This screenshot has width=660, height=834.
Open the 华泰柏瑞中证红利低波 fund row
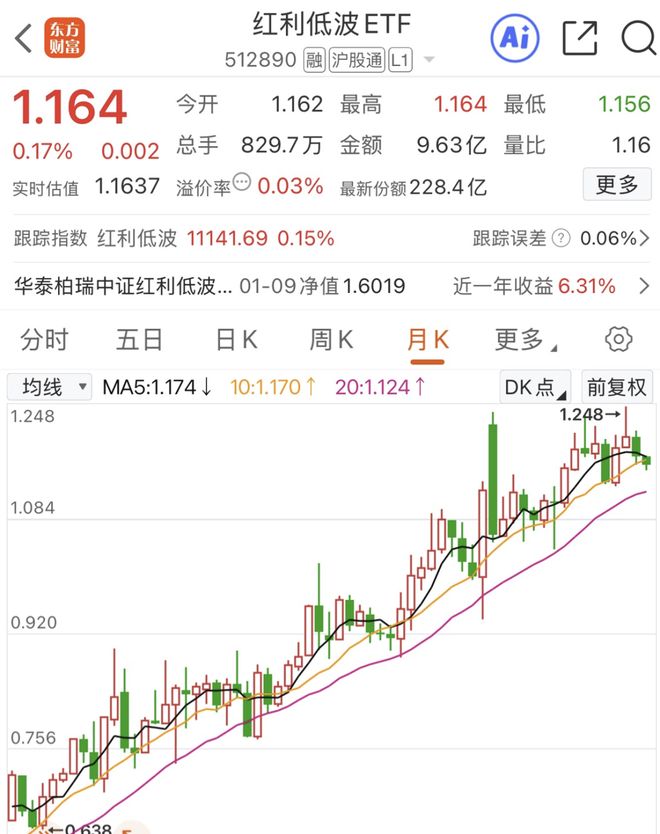(330, 287)
